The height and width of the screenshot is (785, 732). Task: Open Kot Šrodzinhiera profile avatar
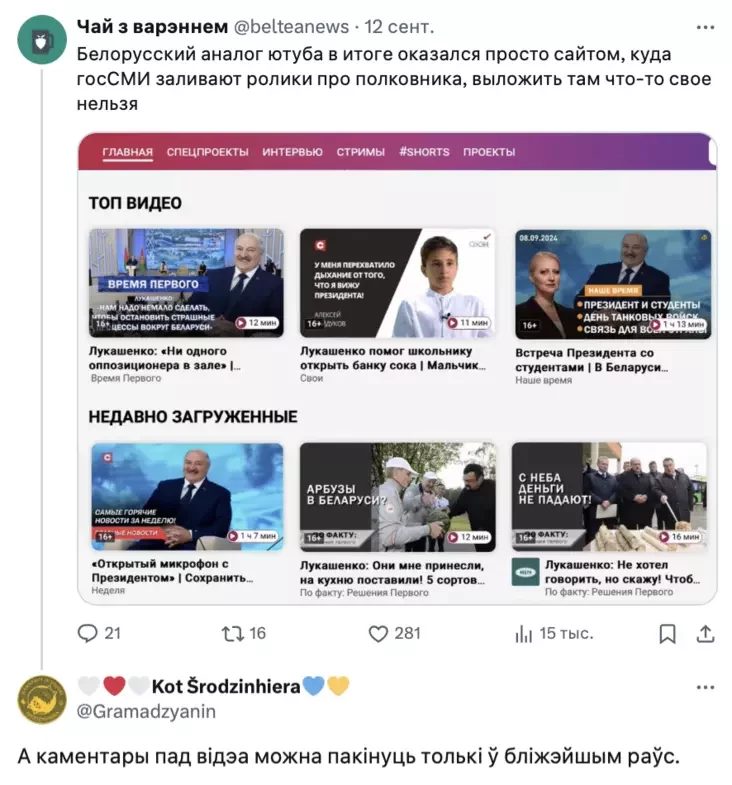[x=42, y=698]
